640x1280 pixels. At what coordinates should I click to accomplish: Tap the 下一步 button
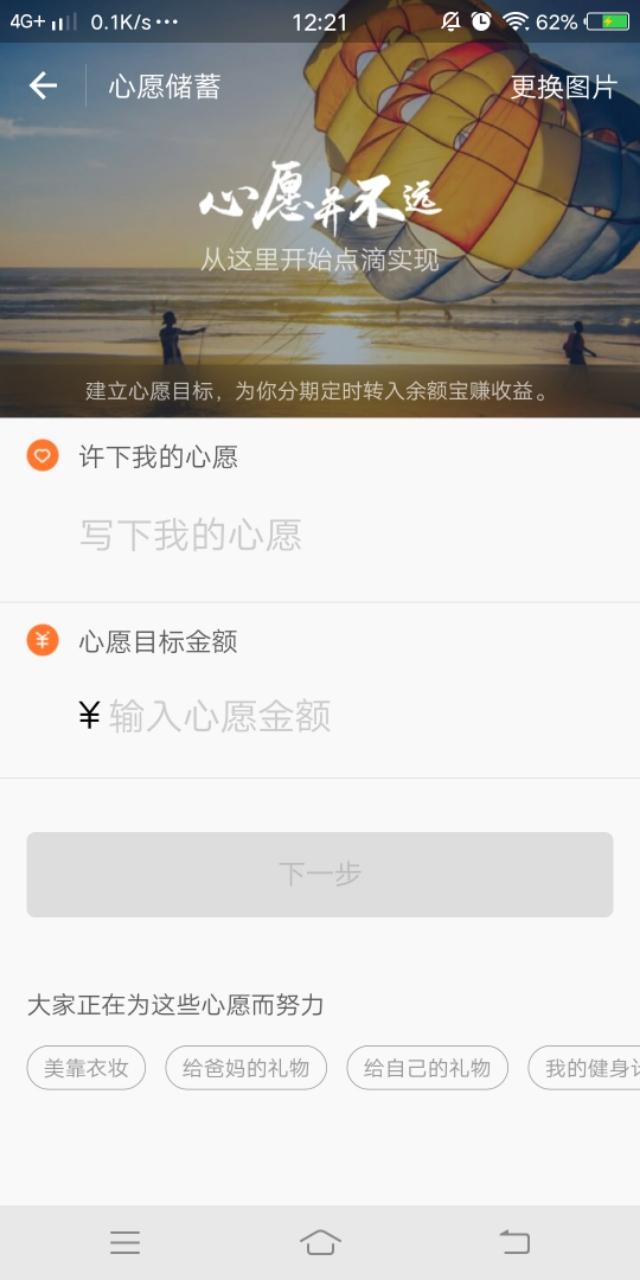319,874
